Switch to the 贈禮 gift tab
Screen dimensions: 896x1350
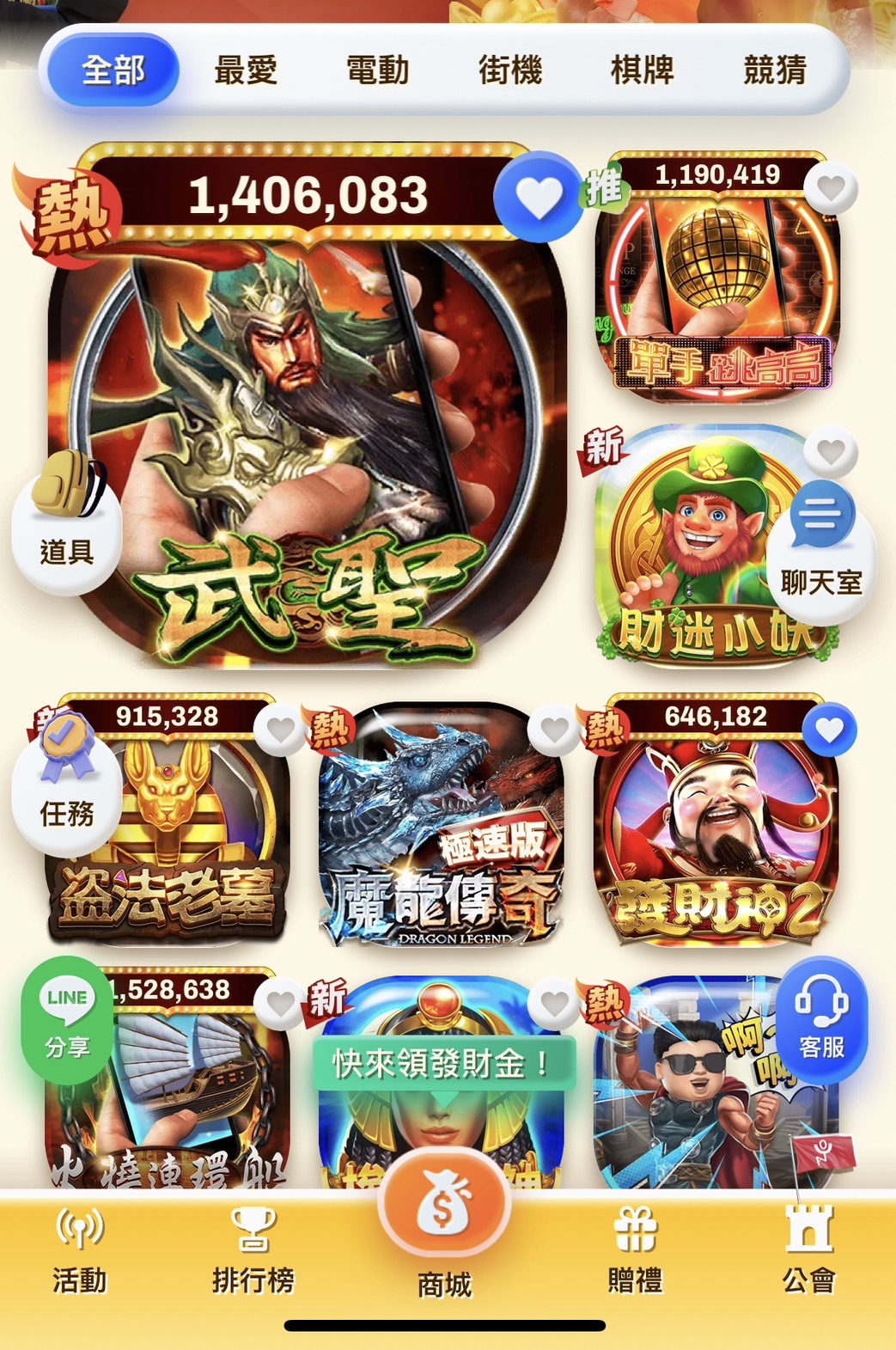(636, 1251)
